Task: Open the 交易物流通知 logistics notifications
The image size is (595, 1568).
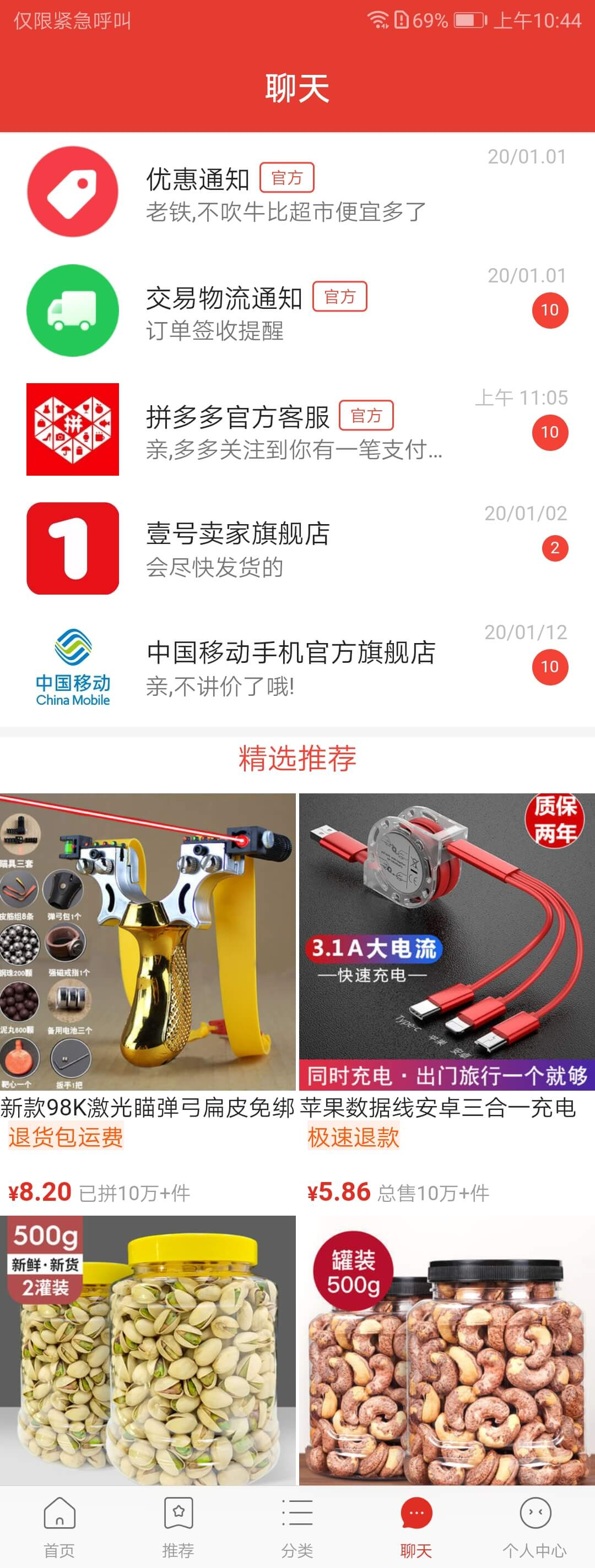Action: coord(297,311)
